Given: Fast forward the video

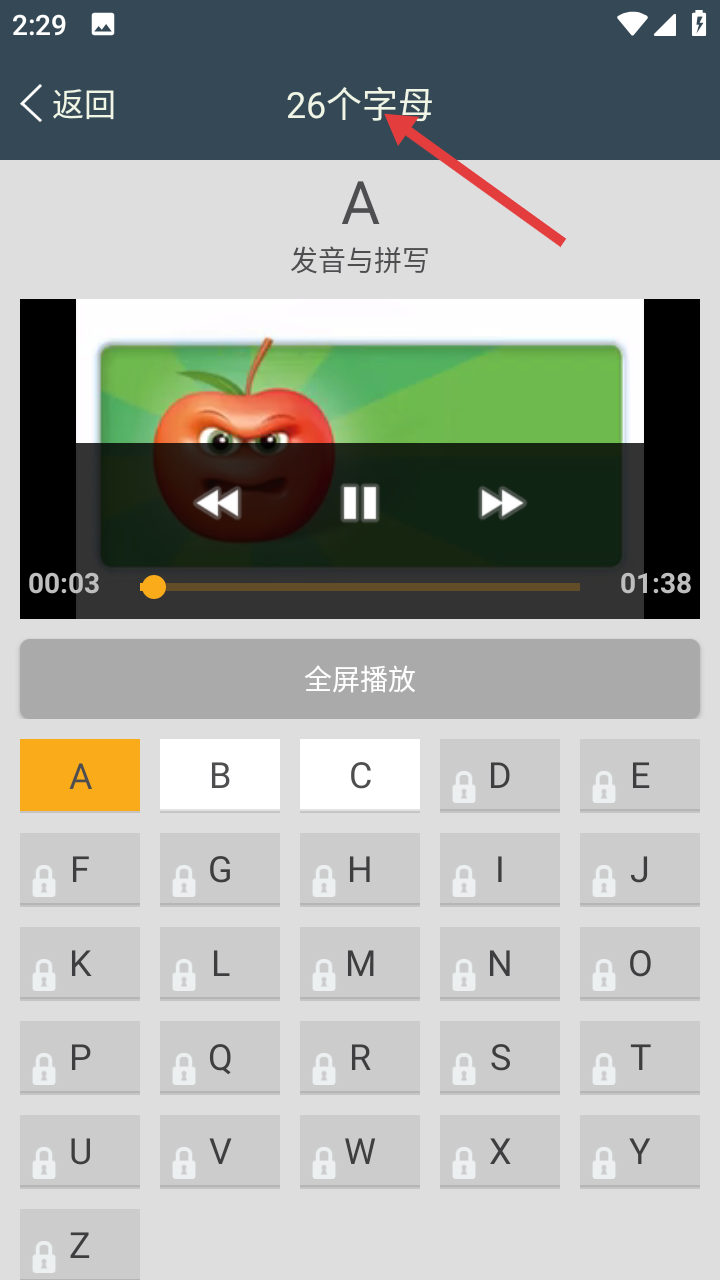Looking at the screenshot, I should (502, 503).
